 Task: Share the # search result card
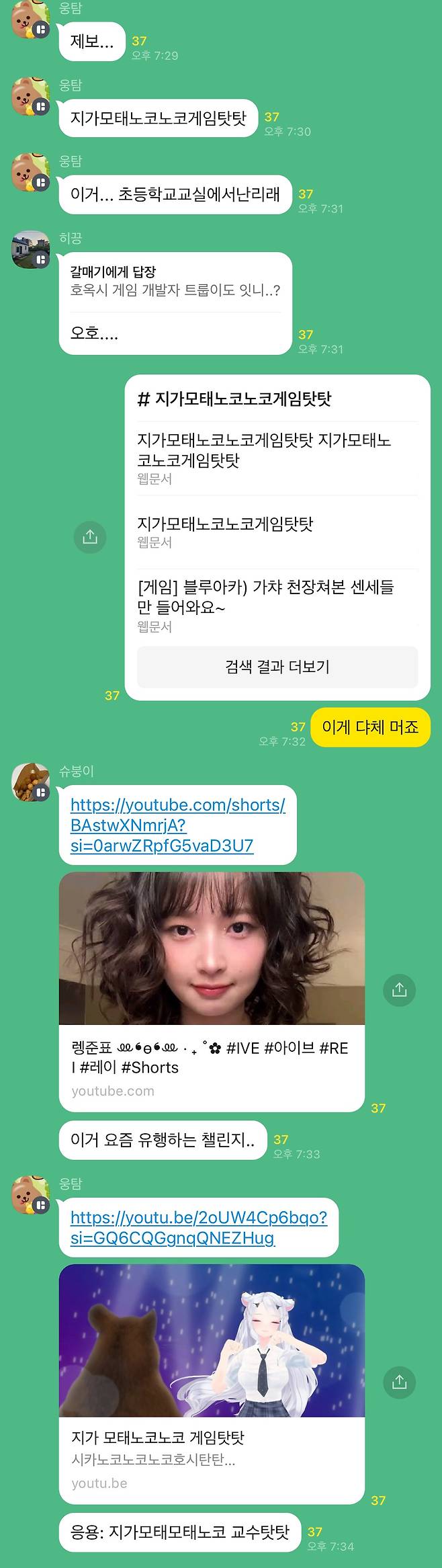pyautogui.click(x=90, y=537)
